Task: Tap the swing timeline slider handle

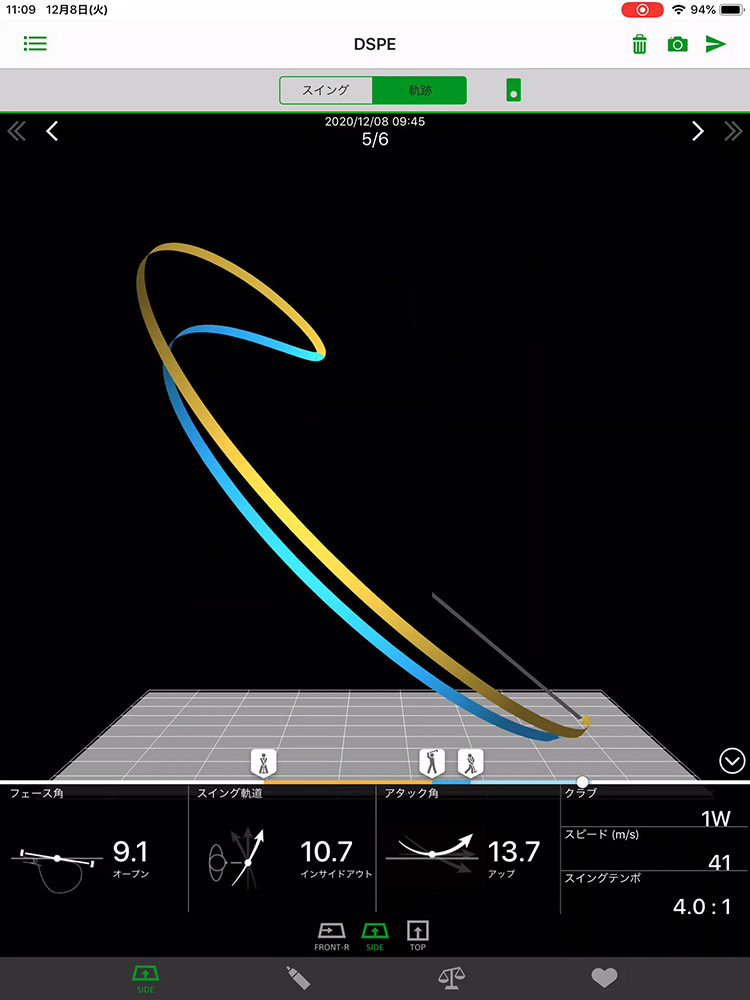Action: 583,782
